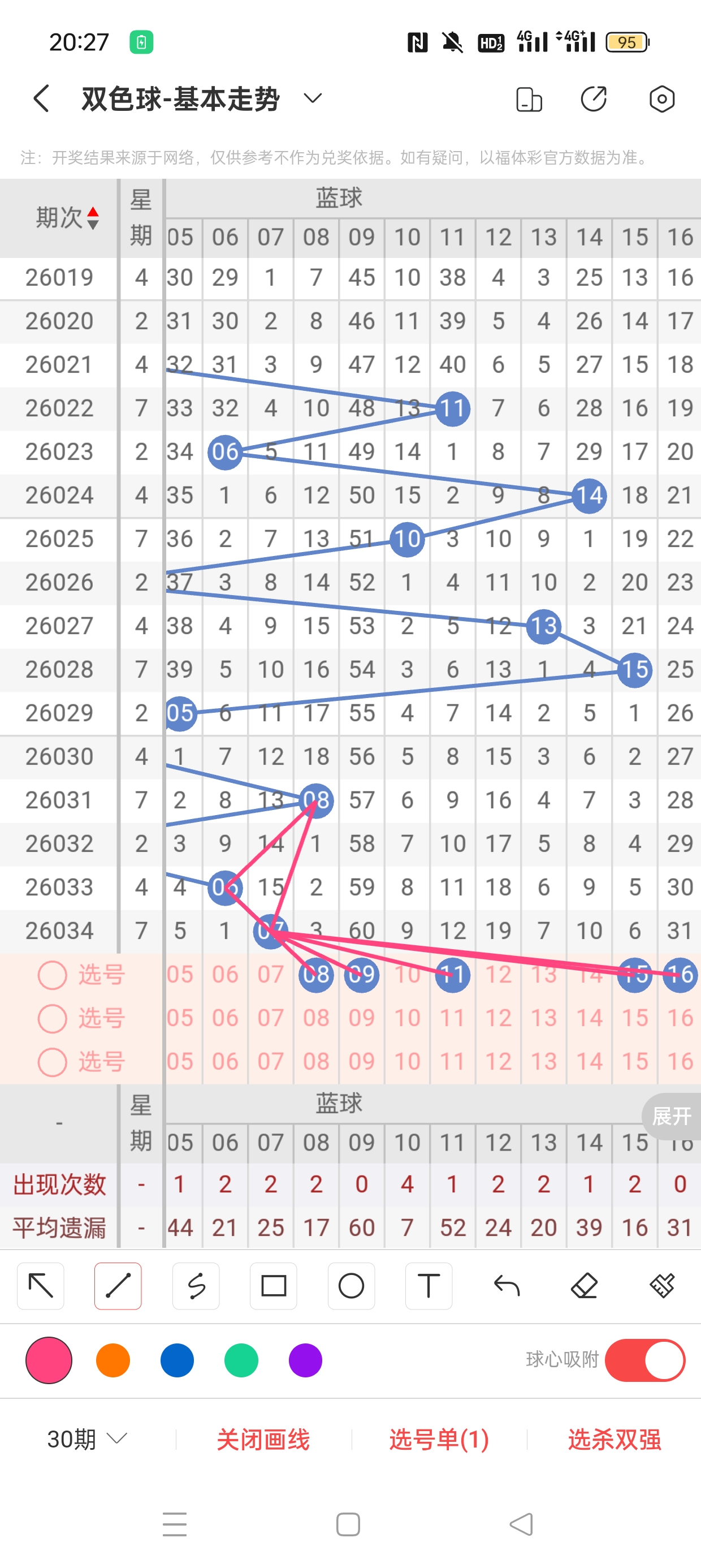Turn off the 球心吸附 switch

[644, 1360]
